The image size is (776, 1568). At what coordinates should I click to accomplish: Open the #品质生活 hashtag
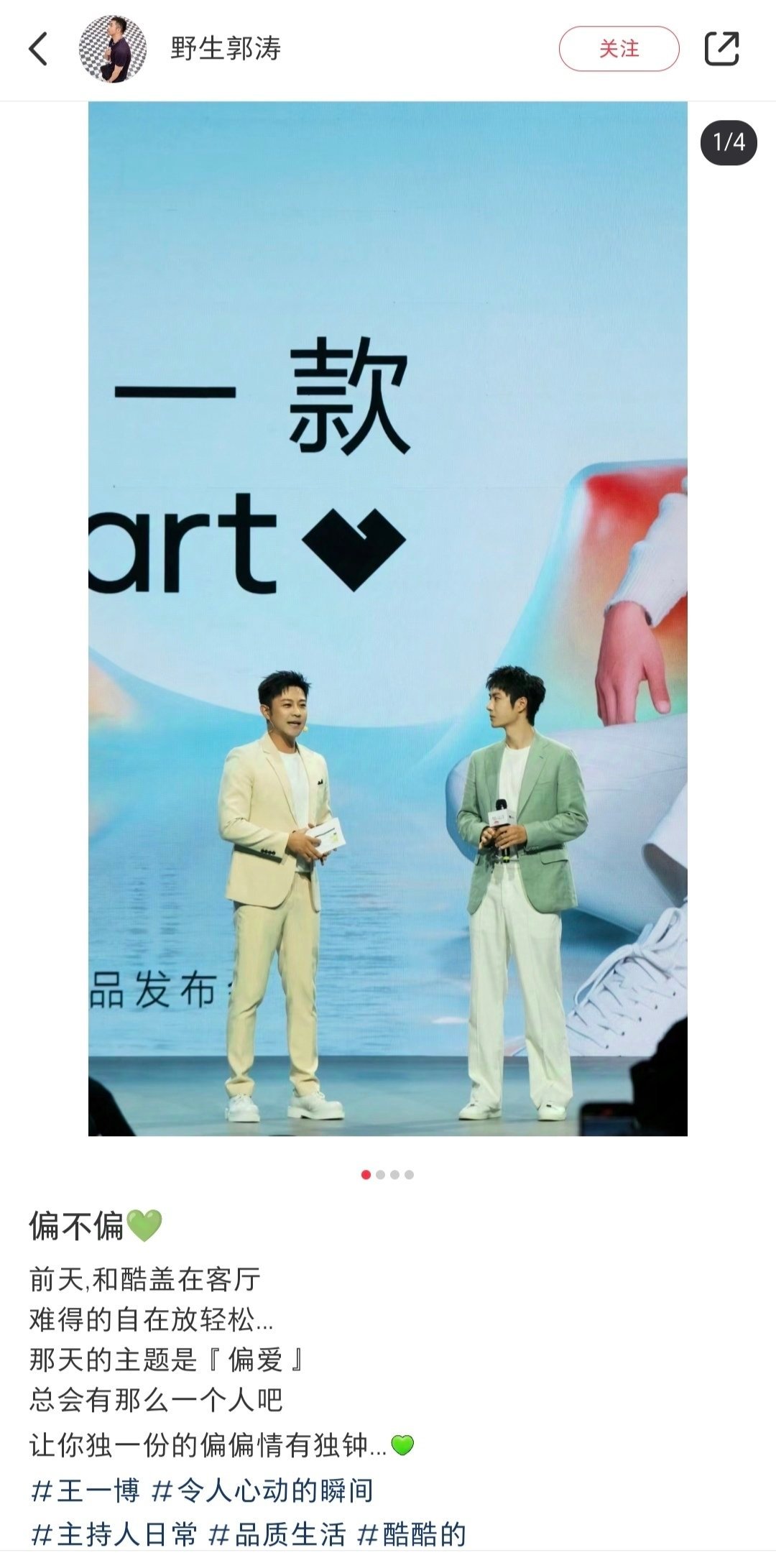[x=277, y=1535]
